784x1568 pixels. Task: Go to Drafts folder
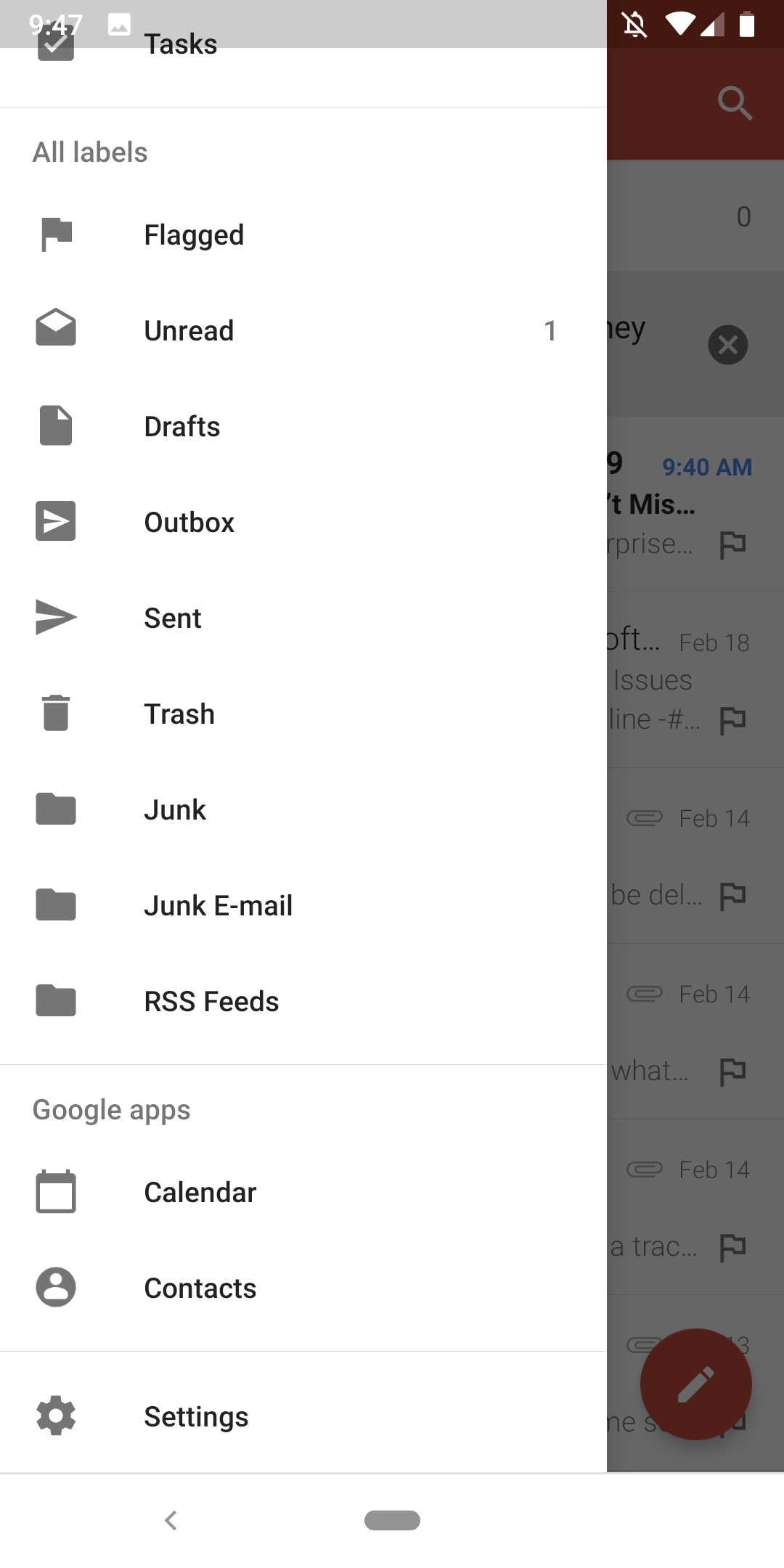(x=303, y=426)
